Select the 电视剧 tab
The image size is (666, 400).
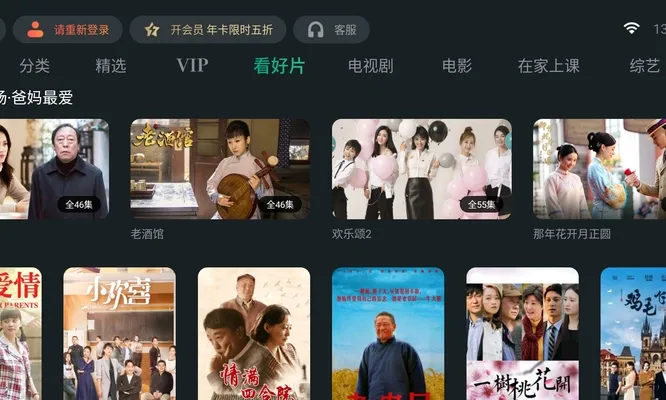click(x=370, y=66)
